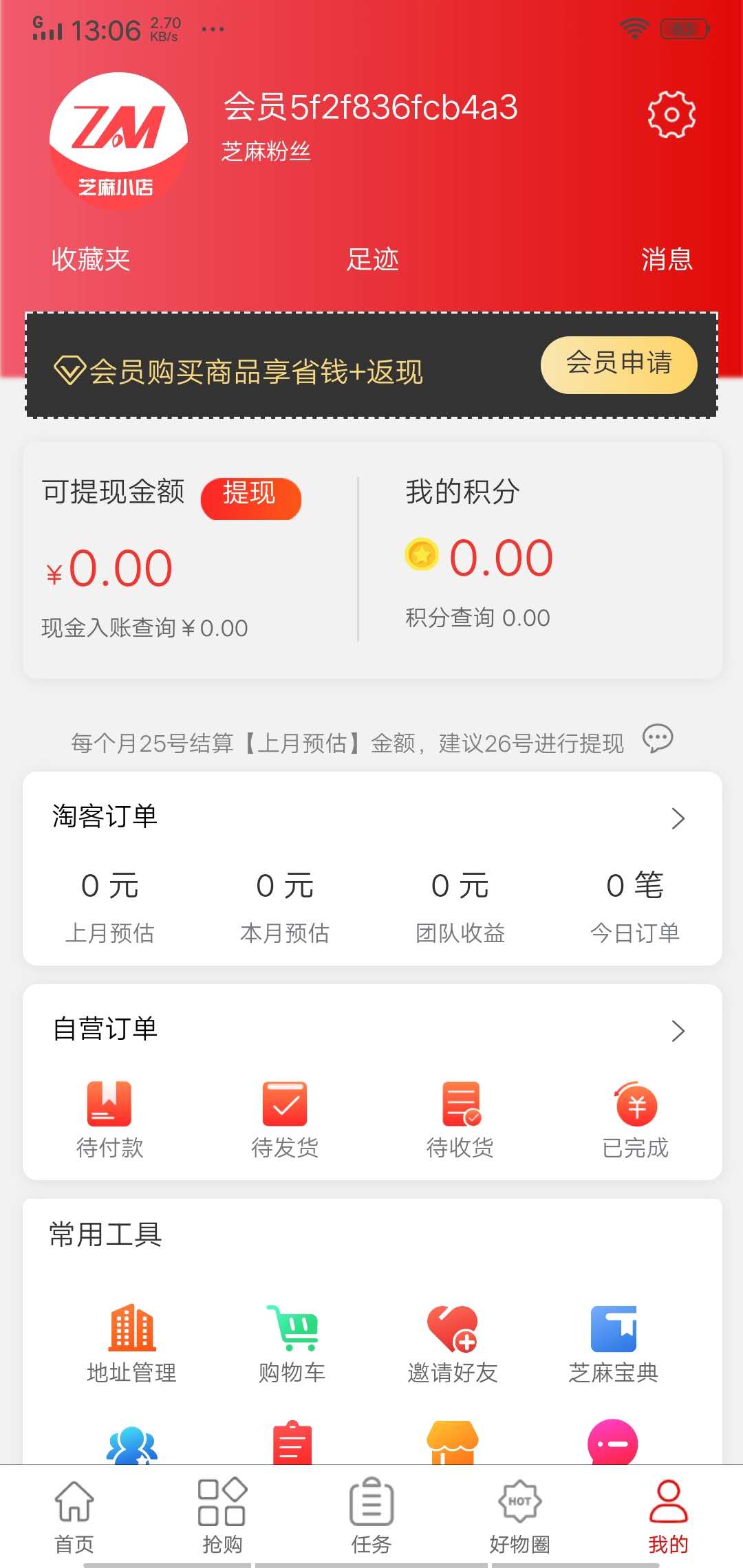Expand the 自营订单 order details

[x=678, y=1030]
